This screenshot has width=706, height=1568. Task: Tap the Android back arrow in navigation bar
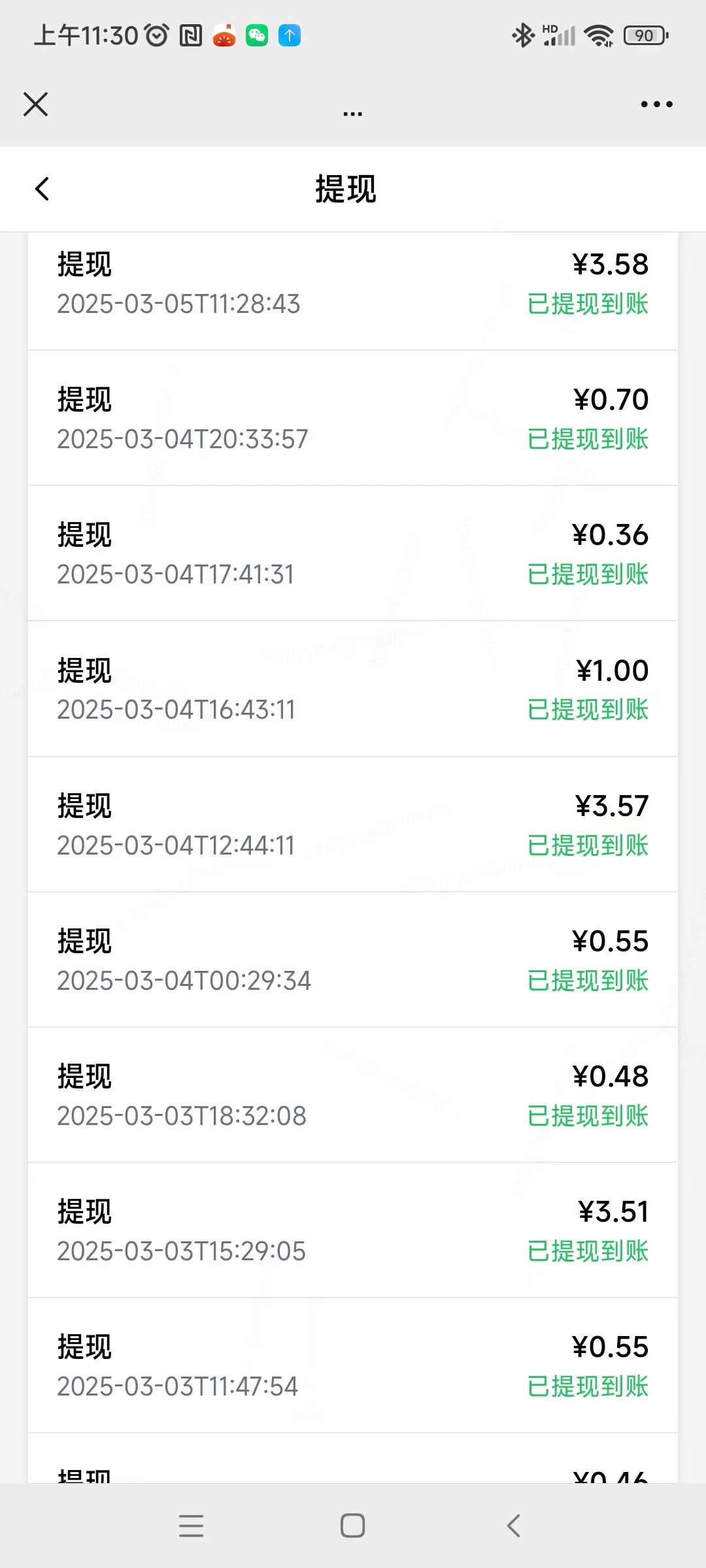[514, 1526]
